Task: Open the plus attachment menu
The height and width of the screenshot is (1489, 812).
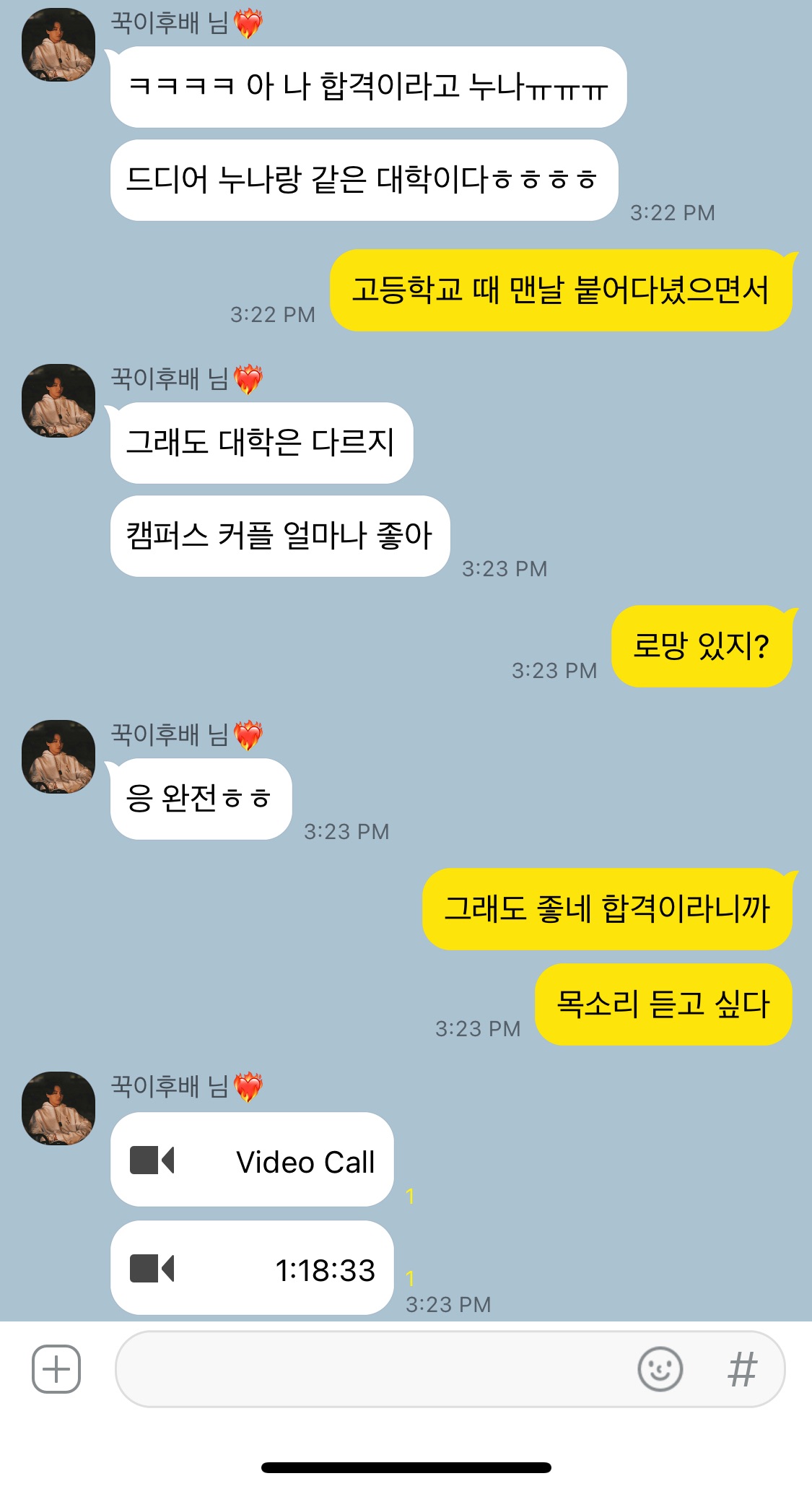Action: pos(56,1368)
